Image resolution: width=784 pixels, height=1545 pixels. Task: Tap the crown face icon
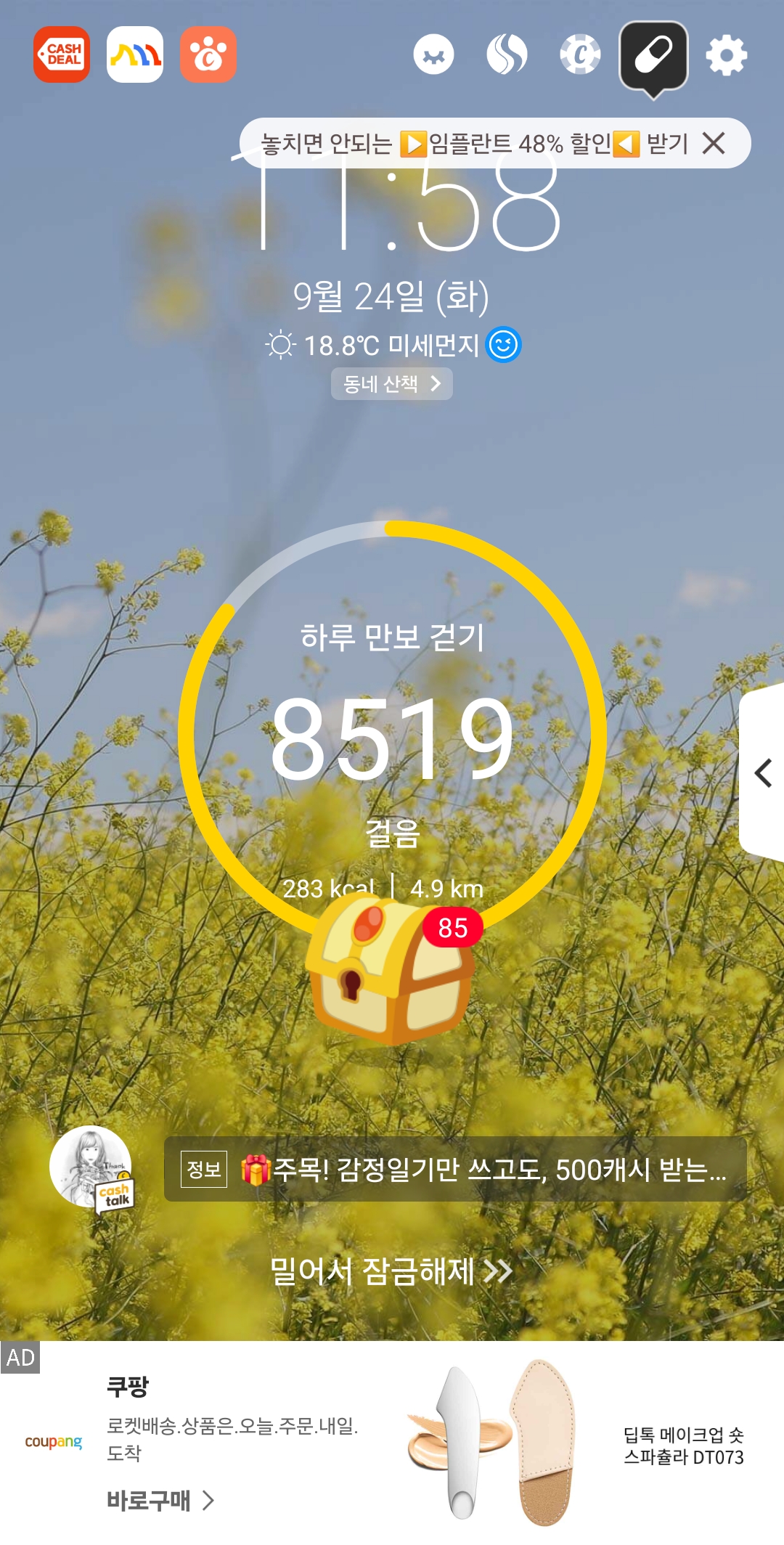[434, 54]
